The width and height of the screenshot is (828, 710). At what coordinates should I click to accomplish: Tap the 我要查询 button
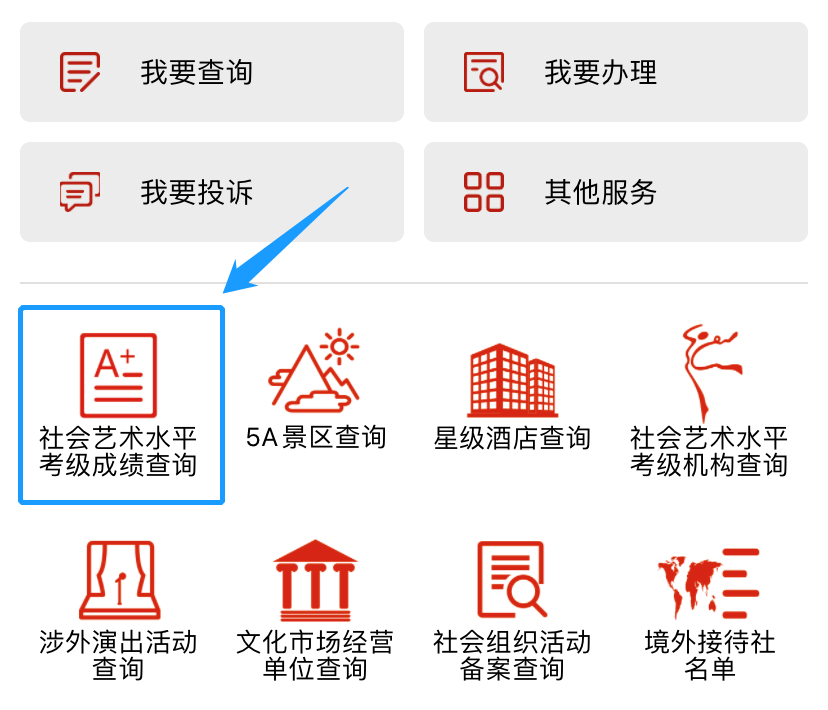pyautogui.click(x=211, y=72)
